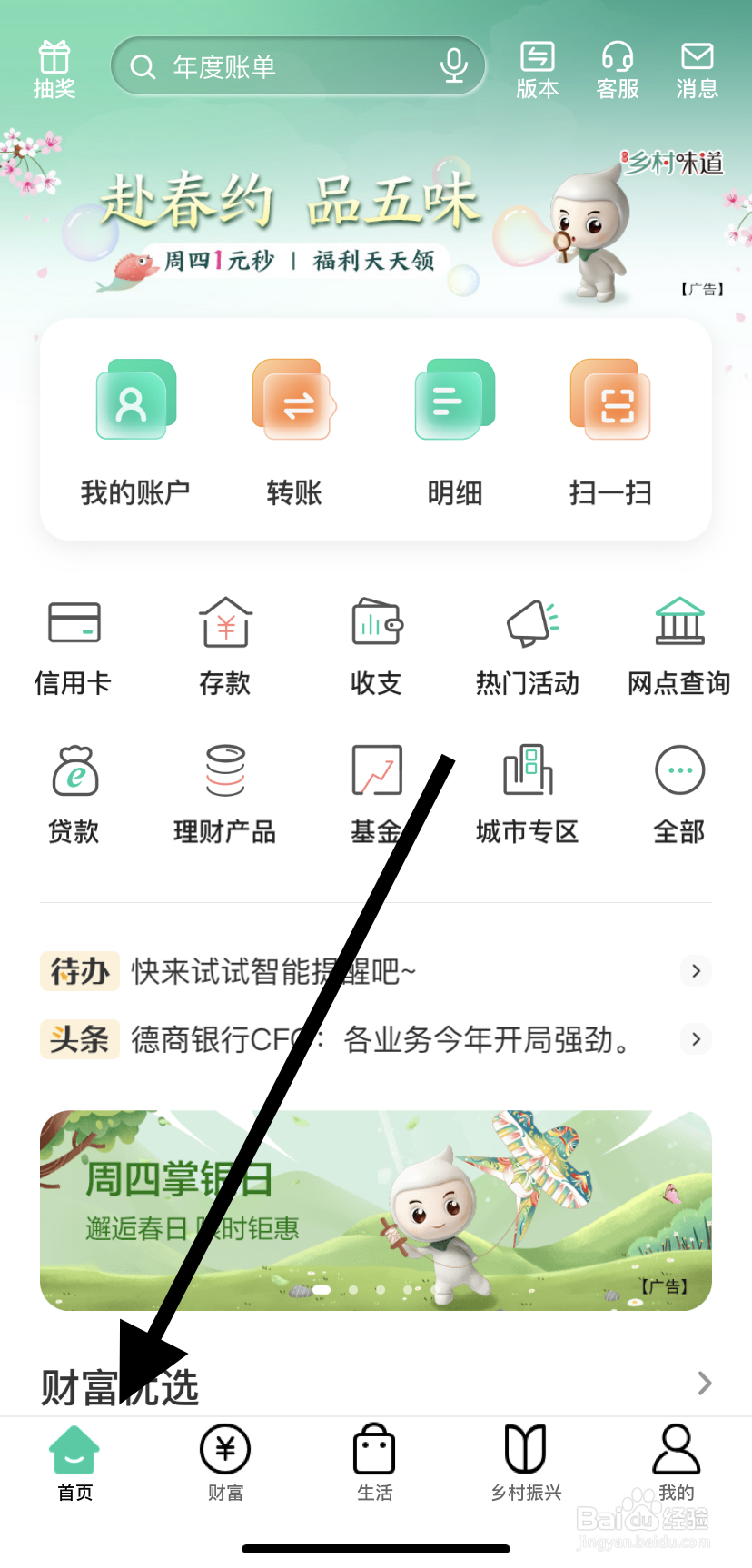Open the 信用卡 credit card section
Viewport: 752px width, 1568px height.
point(74,645)
